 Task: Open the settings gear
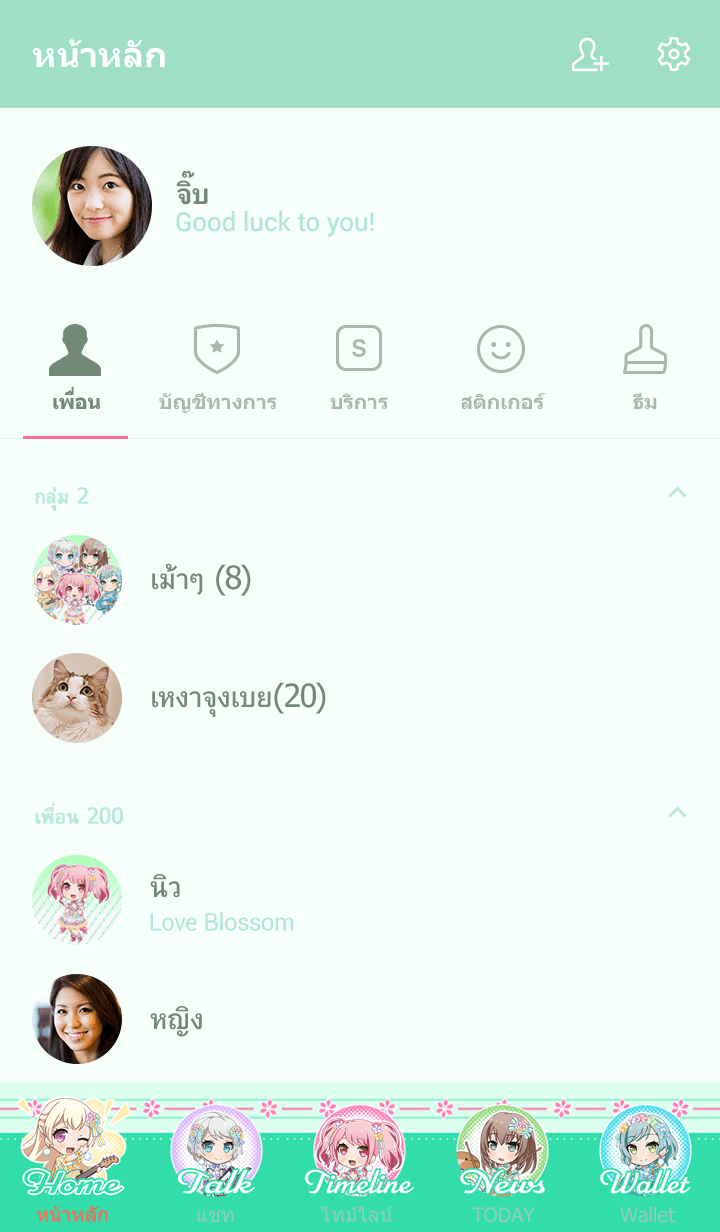click(674, 55)
